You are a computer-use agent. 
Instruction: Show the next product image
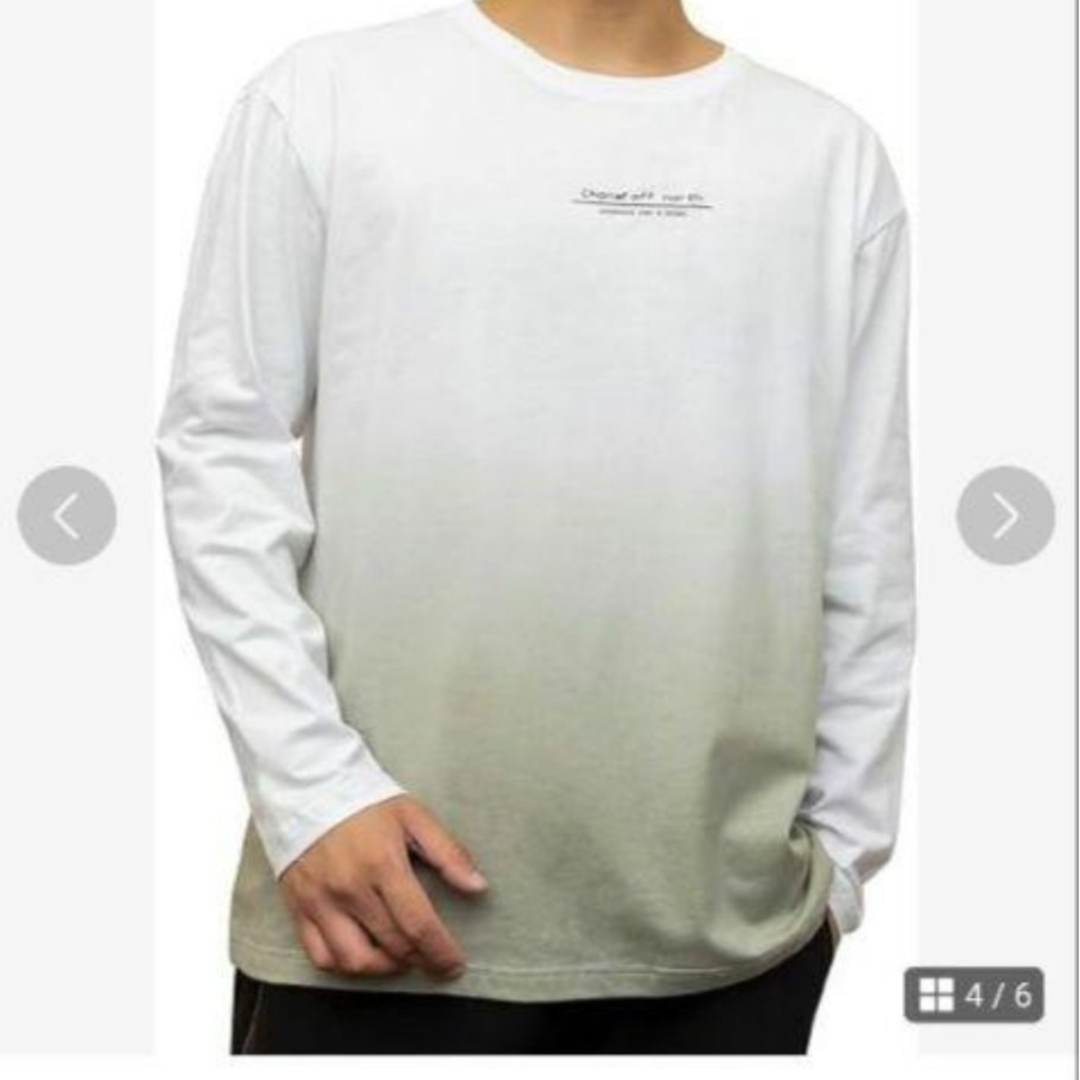pyautogui.click(x=1005, y=515)
